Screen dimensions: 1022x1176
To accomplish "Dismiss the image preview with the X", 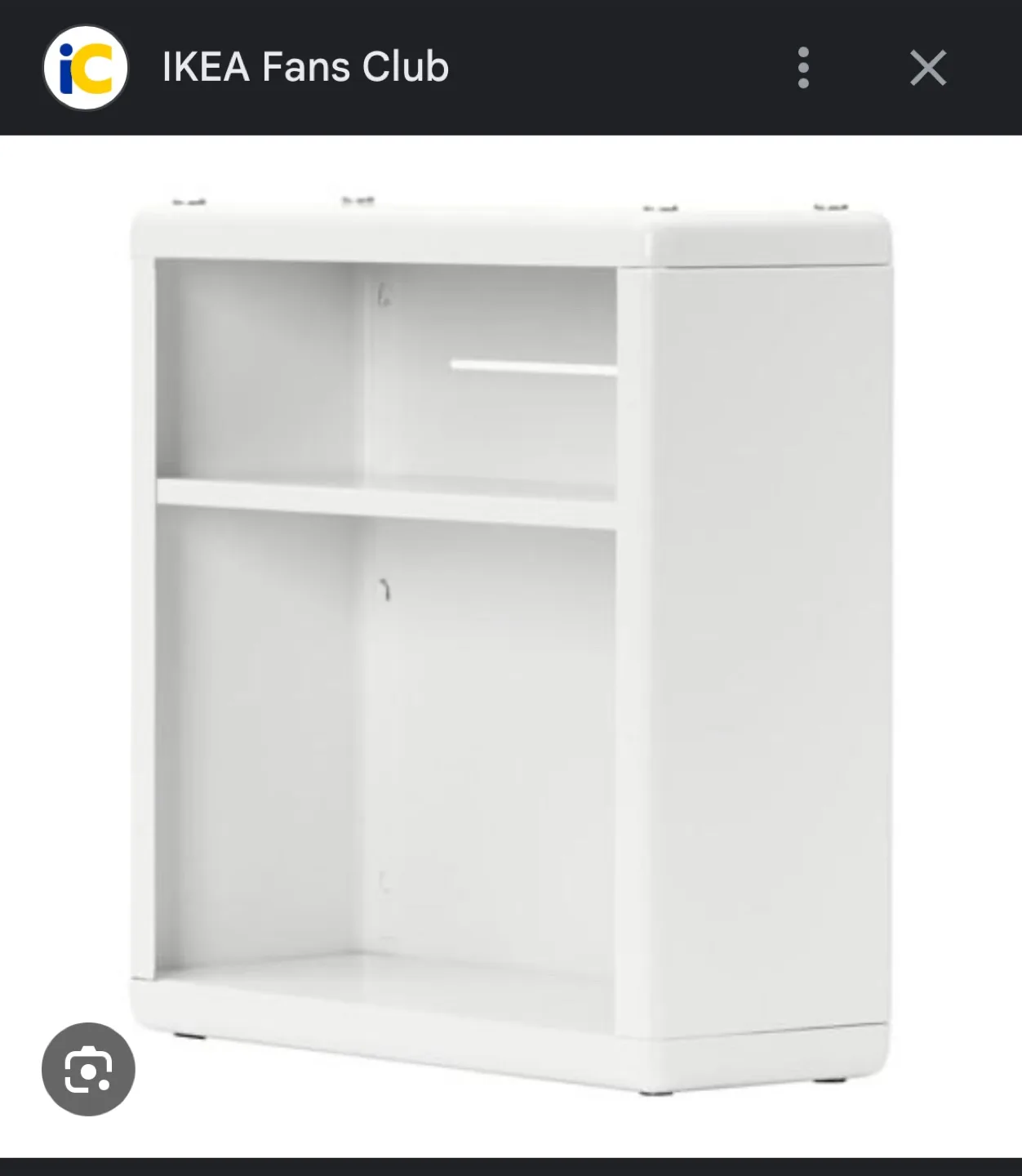I will click(x=927, y=67).
